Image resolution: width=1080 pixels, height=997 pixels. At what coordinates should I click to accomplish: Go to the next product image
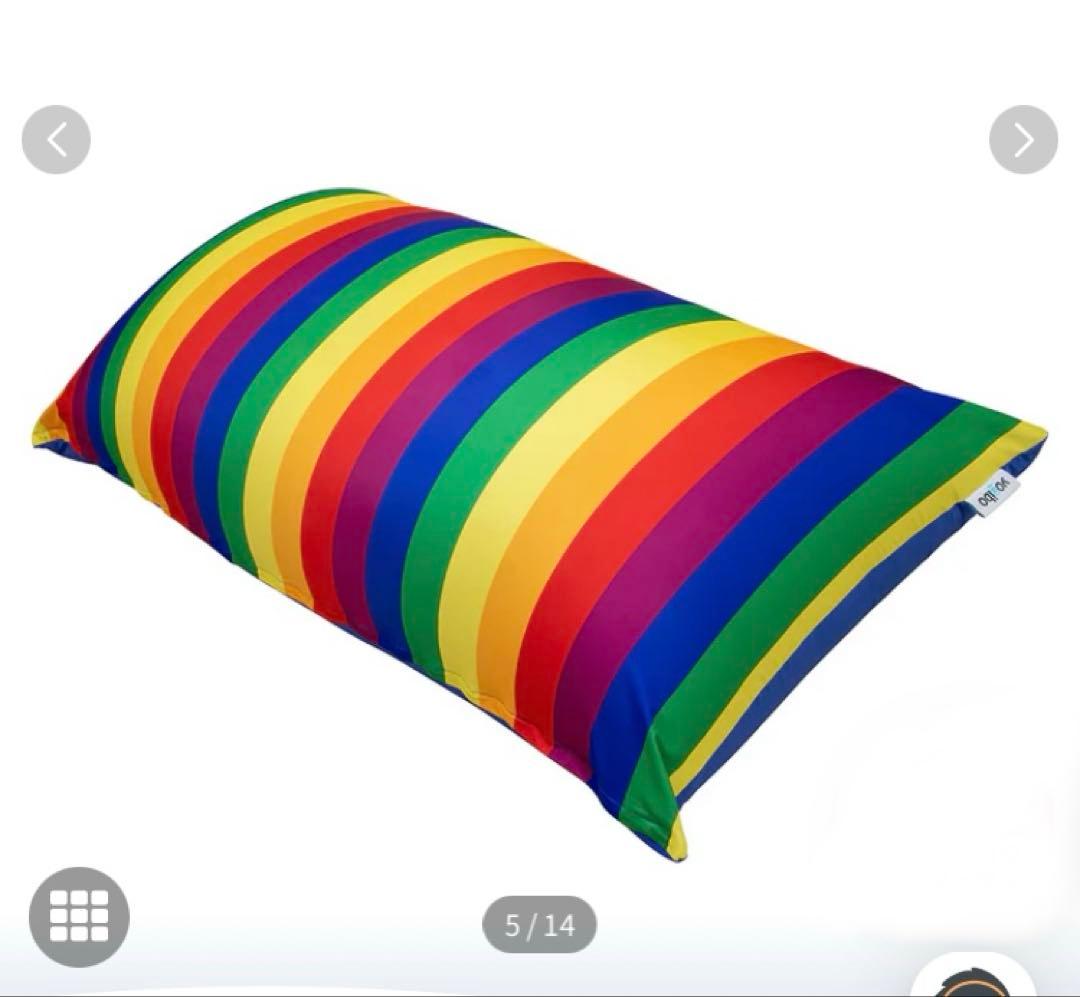1023,140
